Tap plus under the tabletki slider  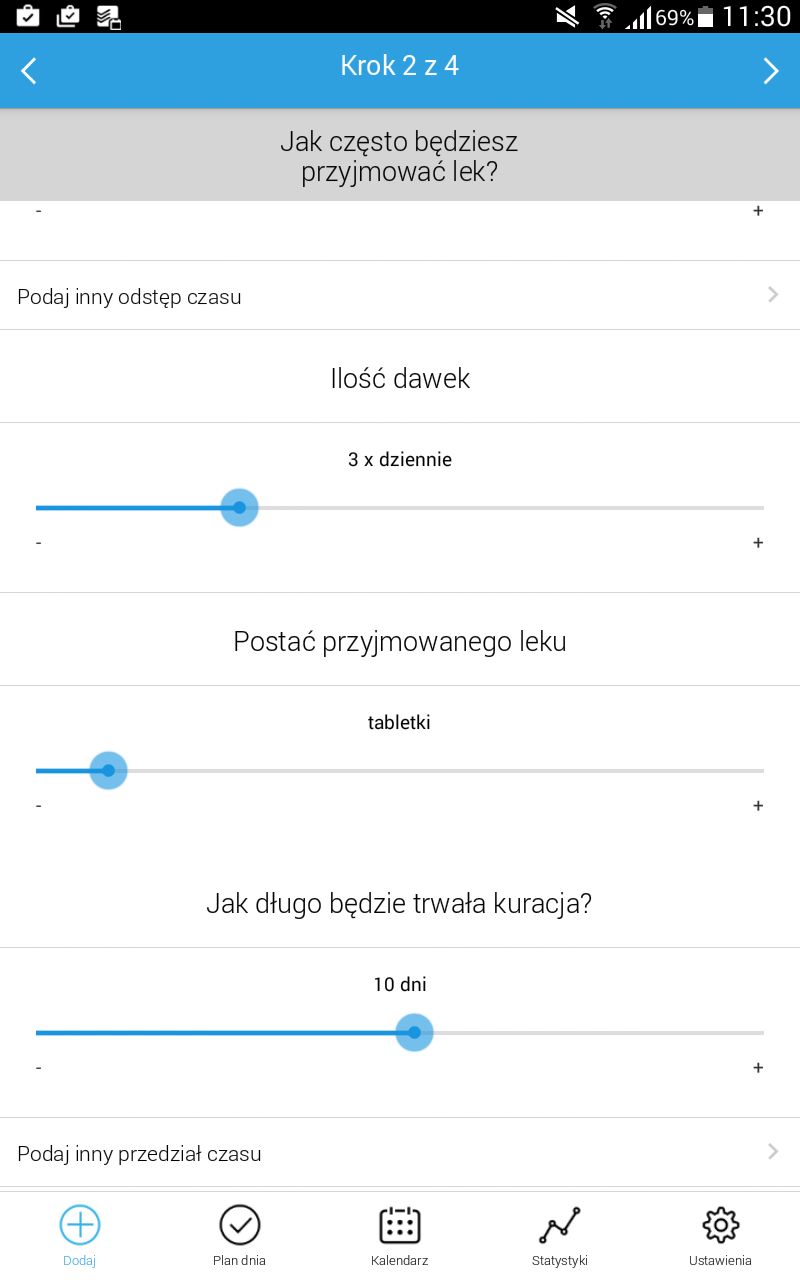coord(758,806)
